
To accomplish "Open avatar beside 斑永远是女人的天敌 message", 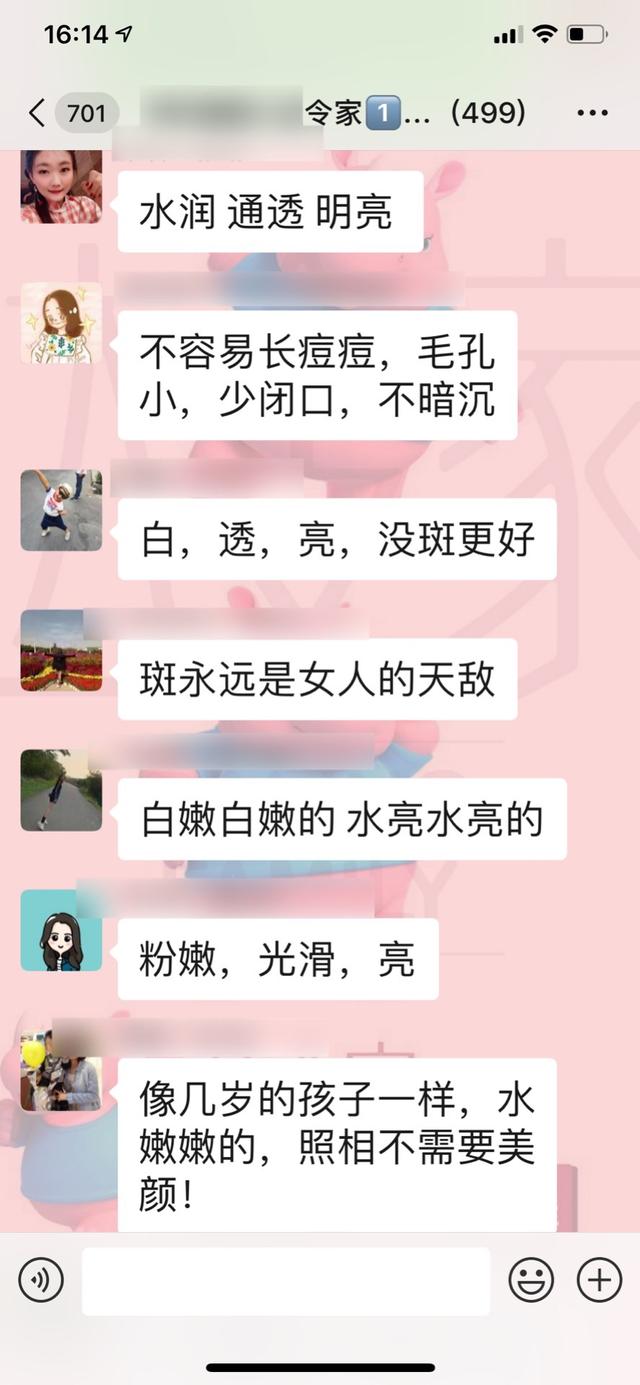I will 61,650.
